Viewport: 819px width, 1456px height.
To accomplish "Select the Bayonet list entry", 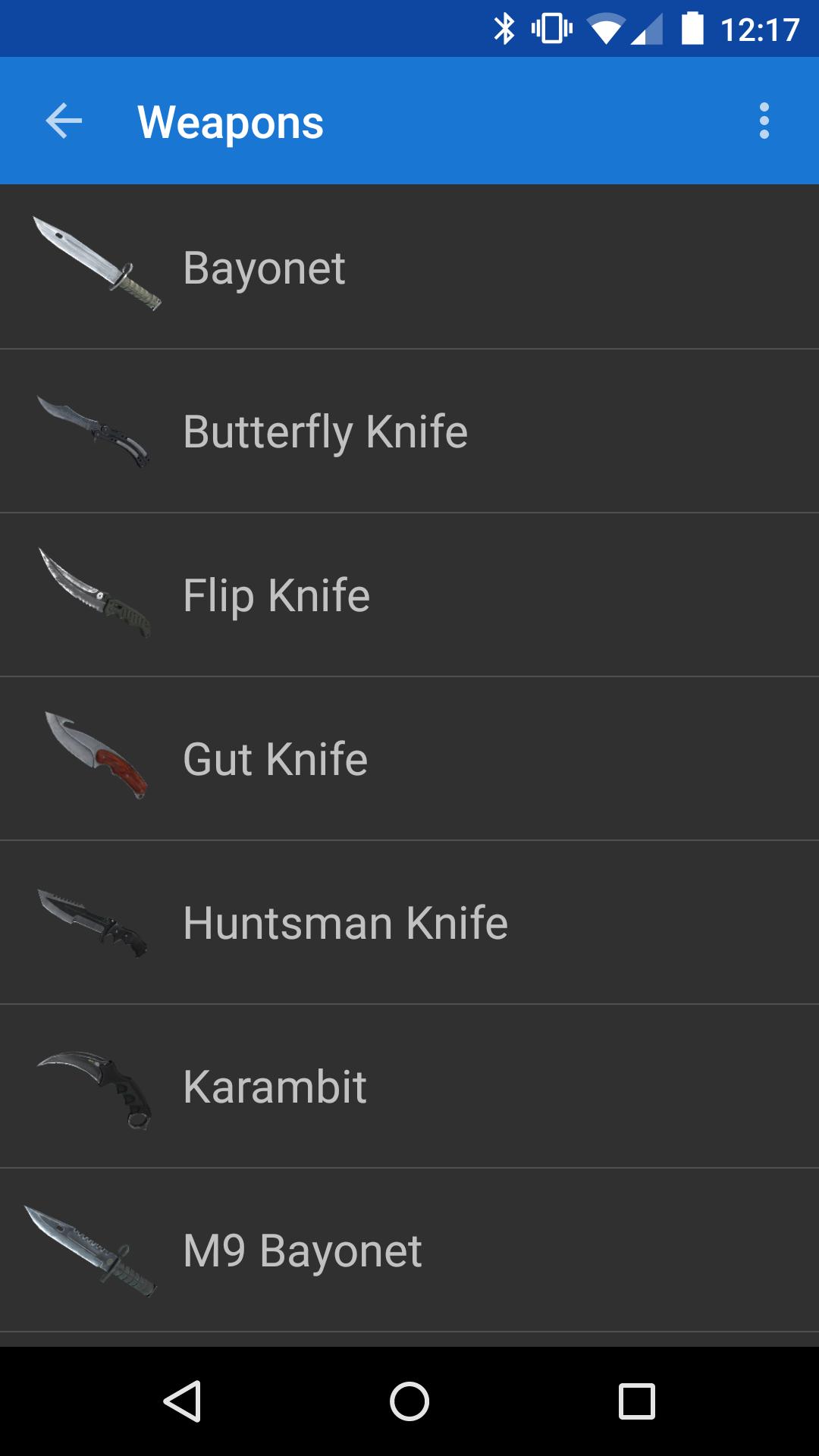I will tap(409, 265).
